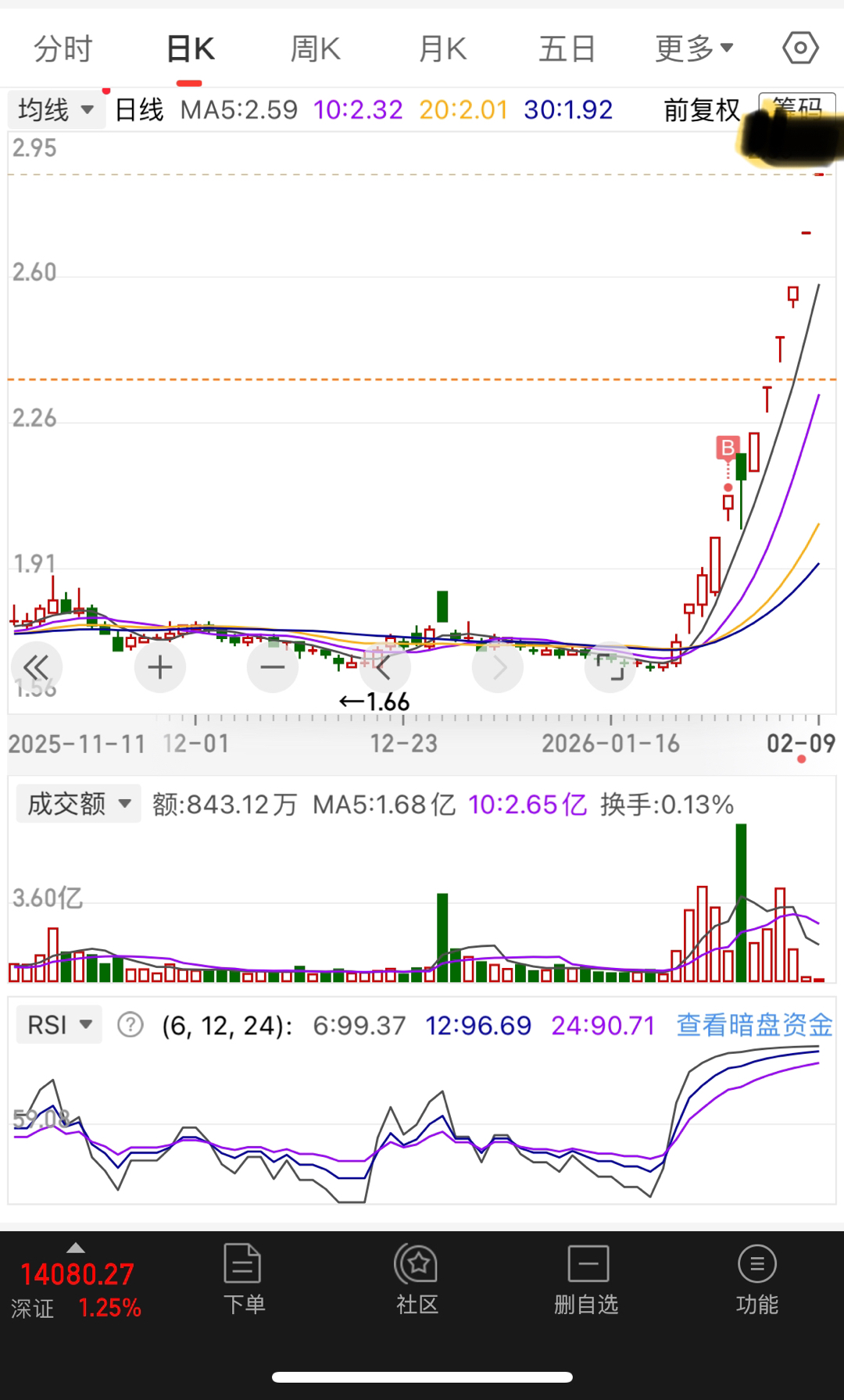The image size is (844, 1400).
Task: Open the 五日 chart tab
Action: [567, 49]
